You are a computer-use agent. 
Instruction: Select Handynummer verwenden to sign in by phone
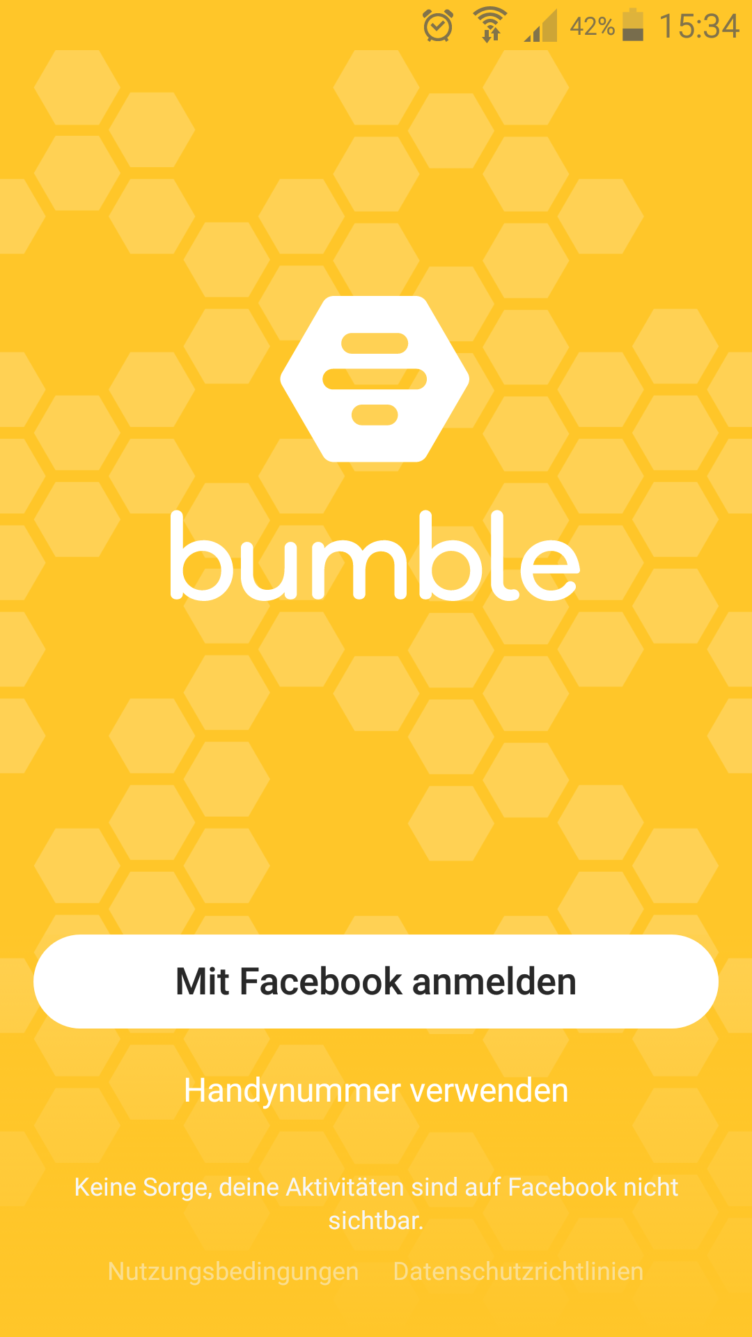coord(375,1090)
